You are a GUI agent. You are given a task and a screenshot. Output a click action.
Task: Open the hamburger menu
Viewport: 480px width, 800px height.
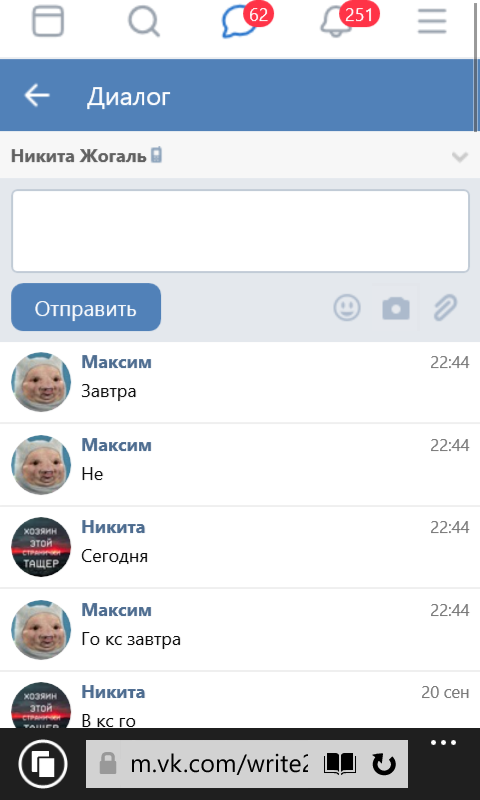point(432,21)
